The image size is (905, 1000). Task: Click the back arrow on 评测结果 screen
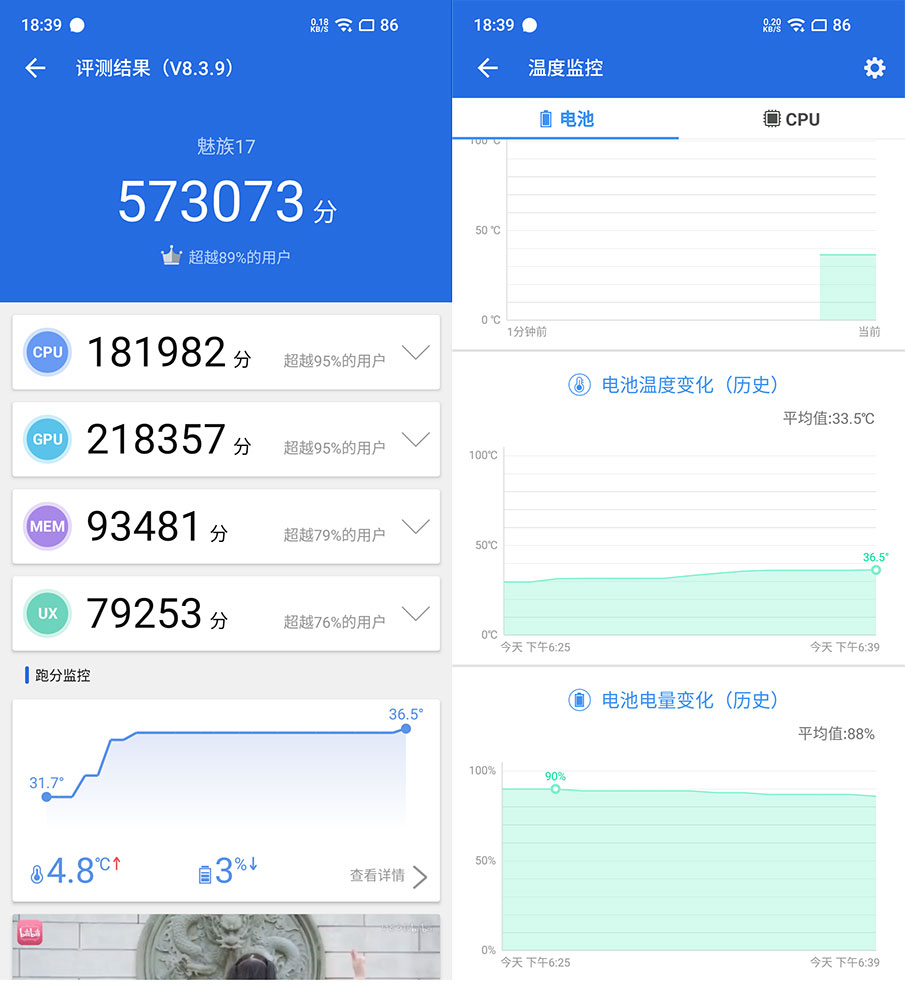[x=35, y=68]
